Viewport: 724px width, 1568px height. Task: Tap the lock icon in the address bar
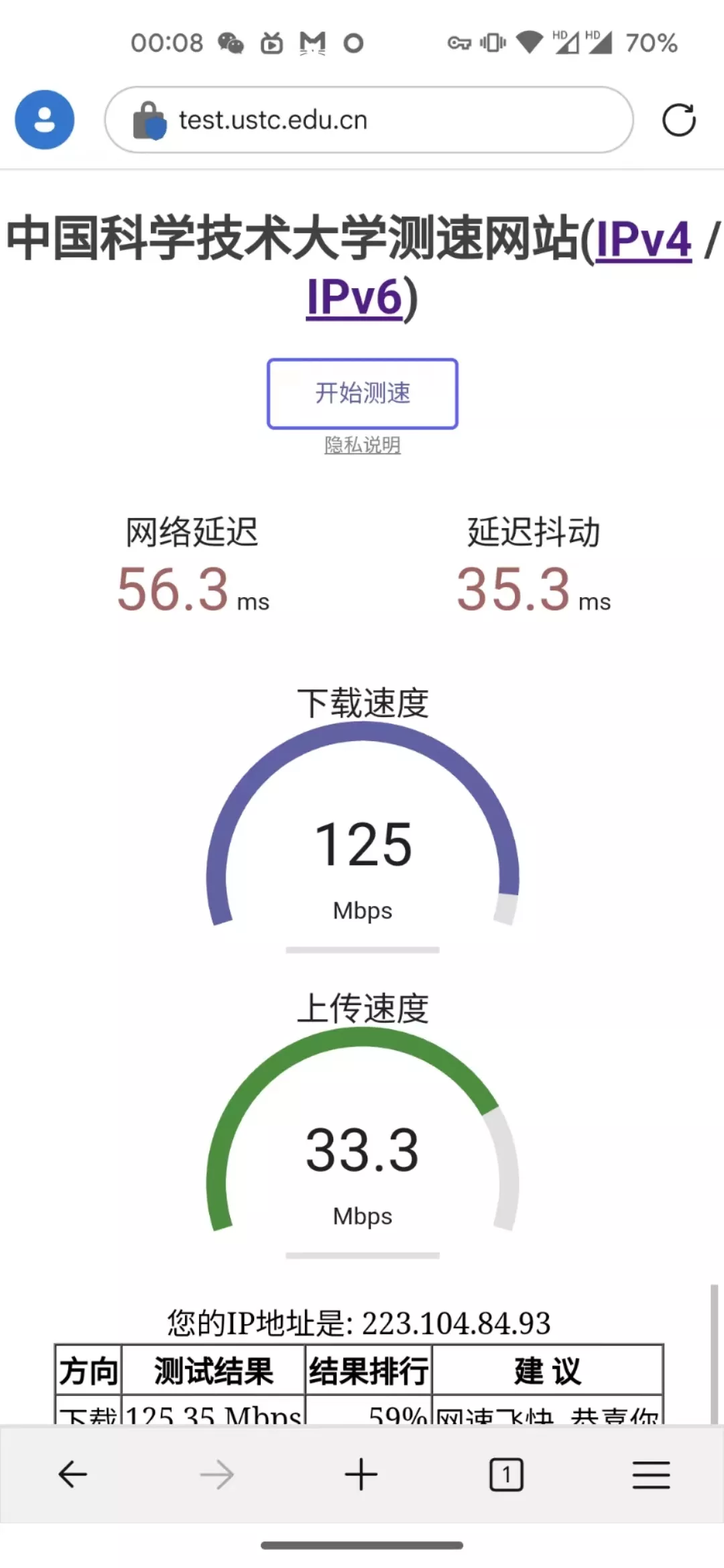tap(149, 120)
